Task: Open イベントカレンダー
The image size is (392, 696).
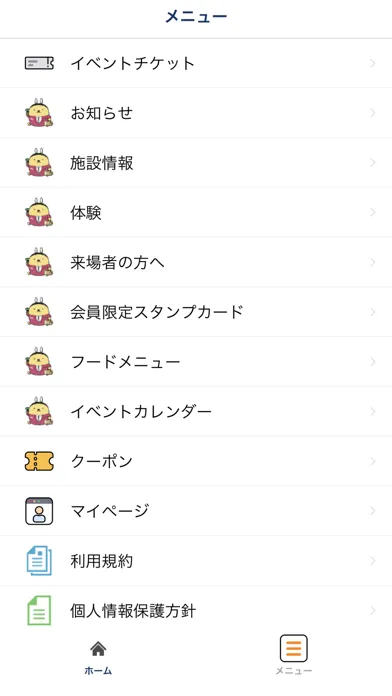Action: [196, 411]
